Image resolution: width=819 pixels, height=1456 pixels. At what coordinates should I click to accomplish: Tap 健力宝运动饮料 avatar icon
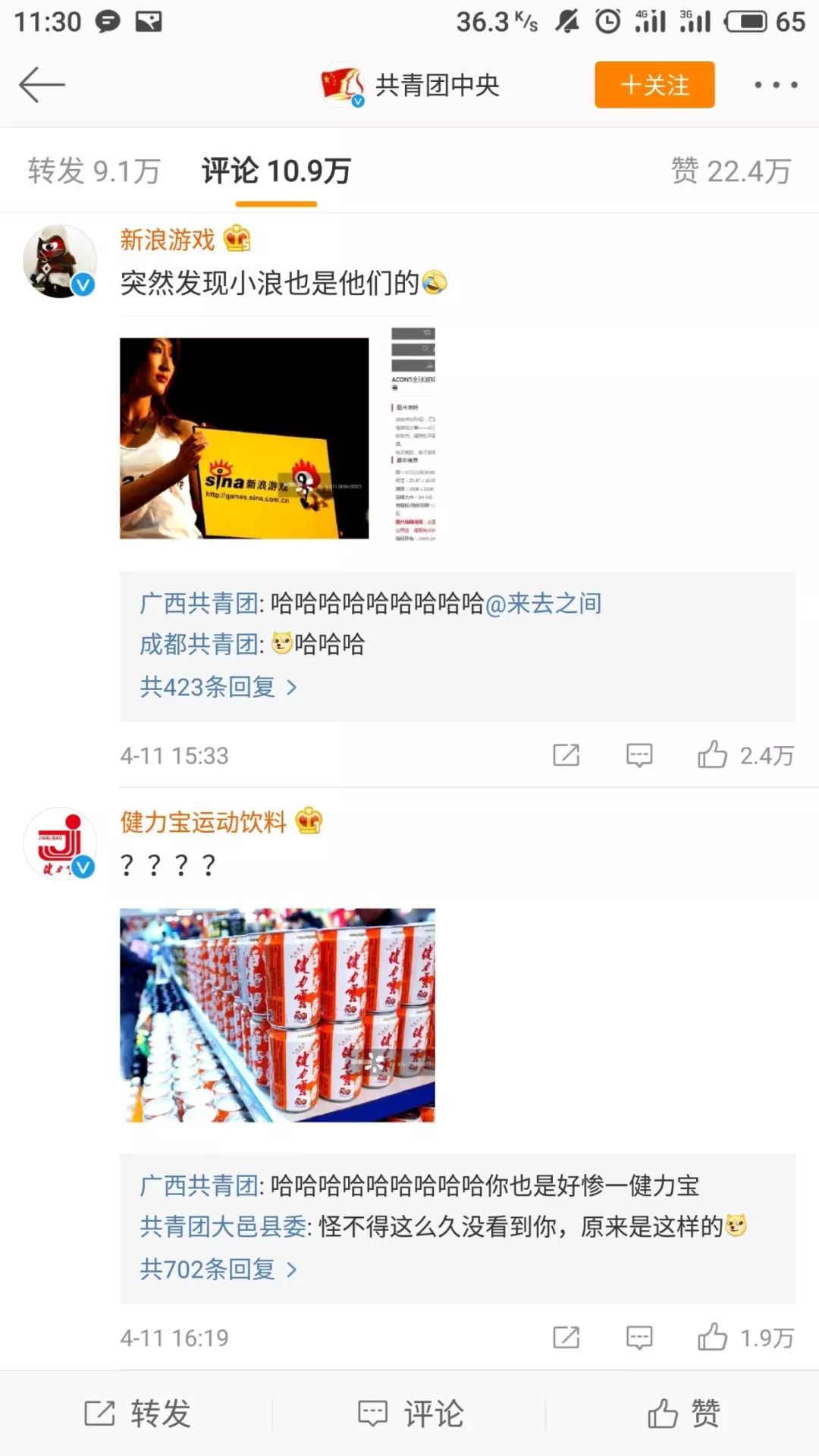(60, 843)
